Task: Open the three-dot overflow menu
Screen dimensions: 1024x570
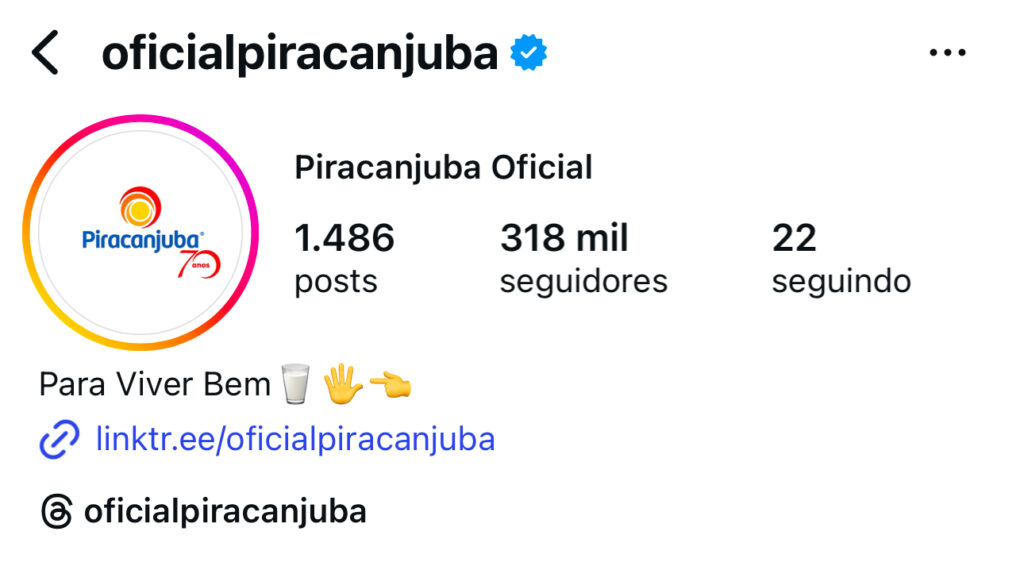Action: 946,53
